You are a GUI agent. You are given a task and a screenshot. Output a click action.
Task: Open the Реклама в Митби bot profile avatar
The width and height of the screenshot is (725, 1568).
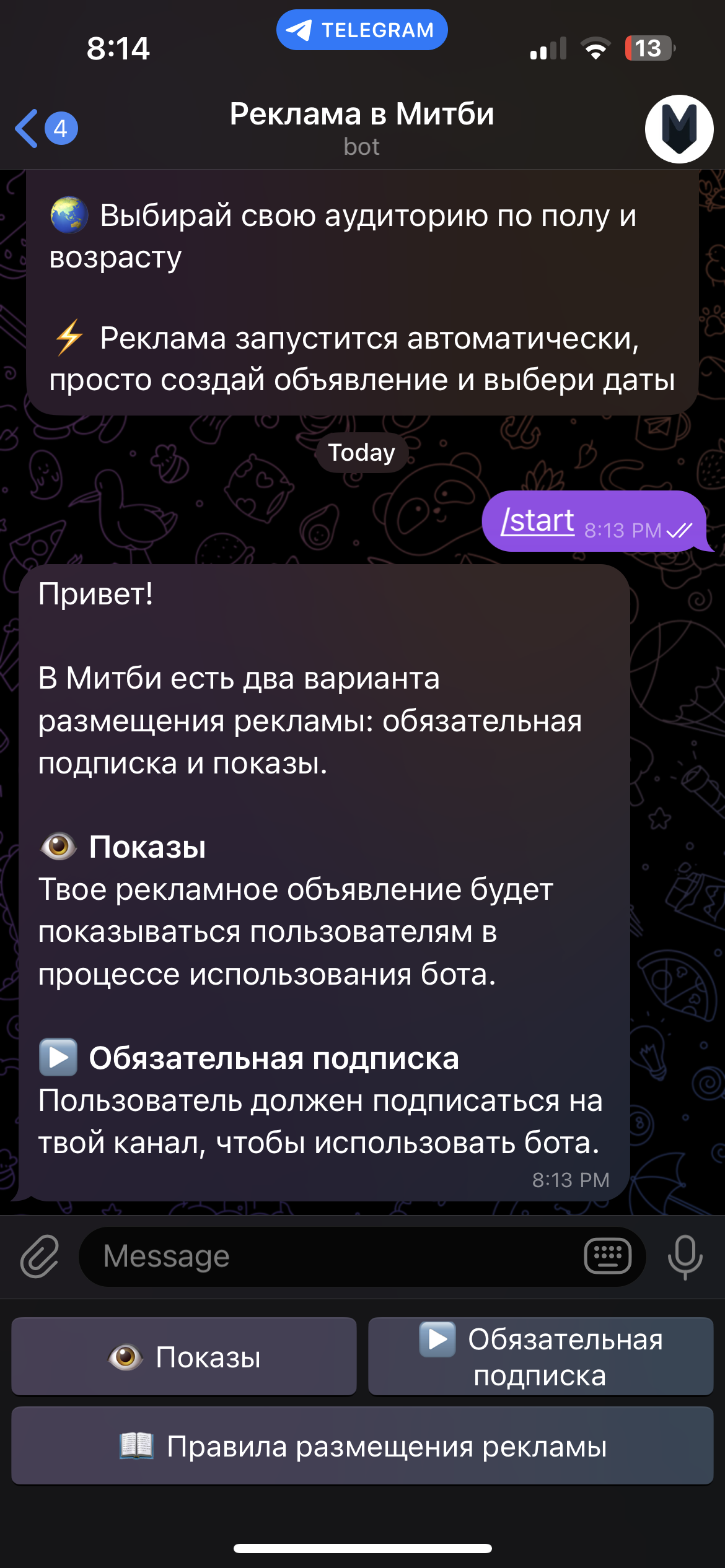[679, 129]
